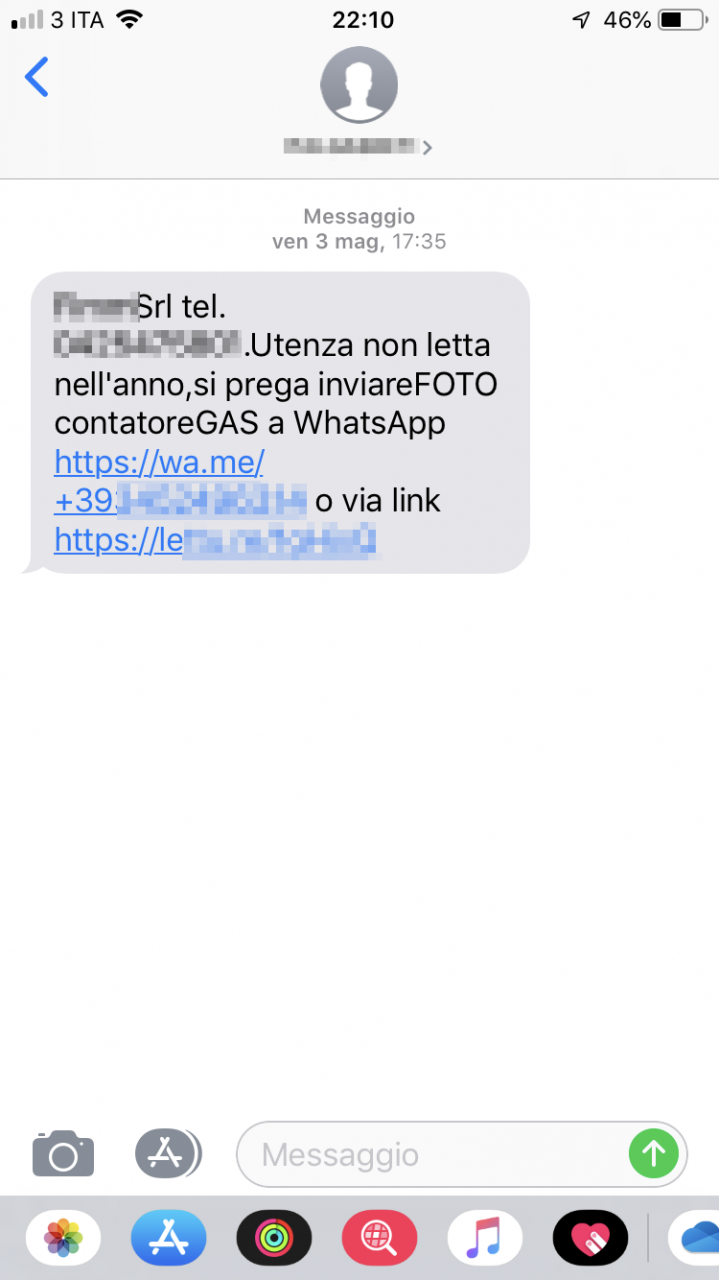Open the Digital Touch heart app
The height and width of the screenshot is (1280, 719).
pos(591,1239)
